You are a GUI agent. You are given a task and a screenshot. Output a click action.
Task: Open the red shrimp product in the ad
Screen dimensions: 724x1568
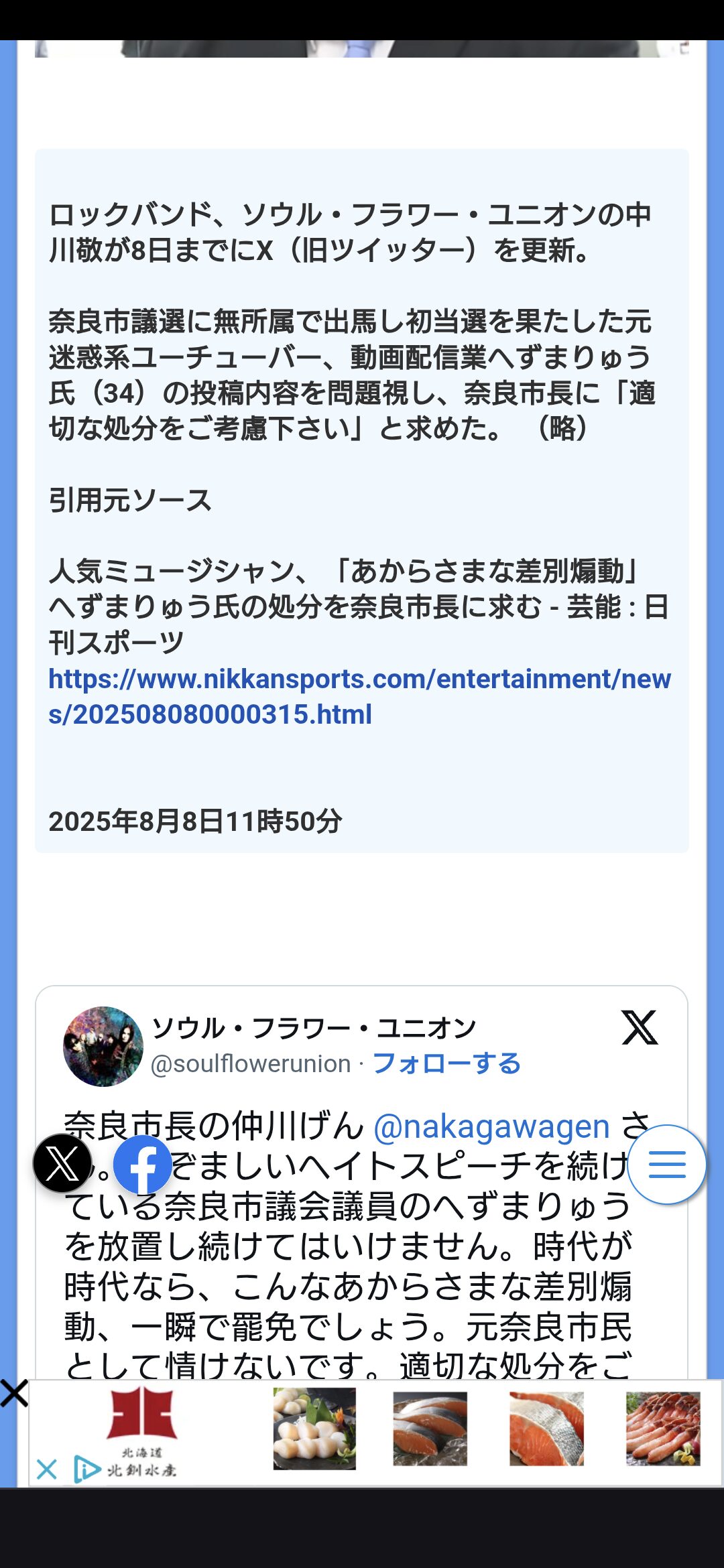coord(663,1429)
